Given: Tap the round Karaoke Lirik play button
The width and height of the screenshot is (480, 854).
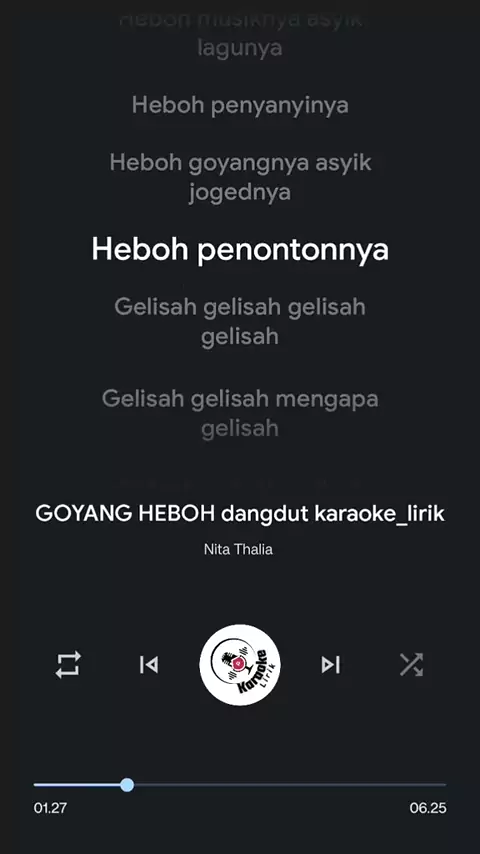Looking at the screenshot, I should [x=240, y=665].
